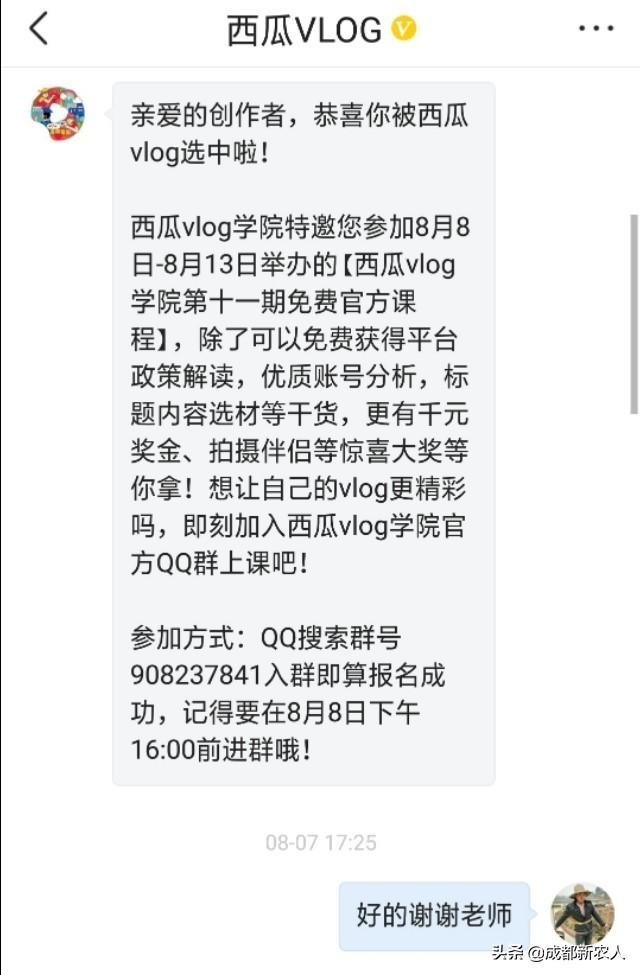
Task: Tap your own avatar beside 好的谢谢老师
Action: coord(583,912)
